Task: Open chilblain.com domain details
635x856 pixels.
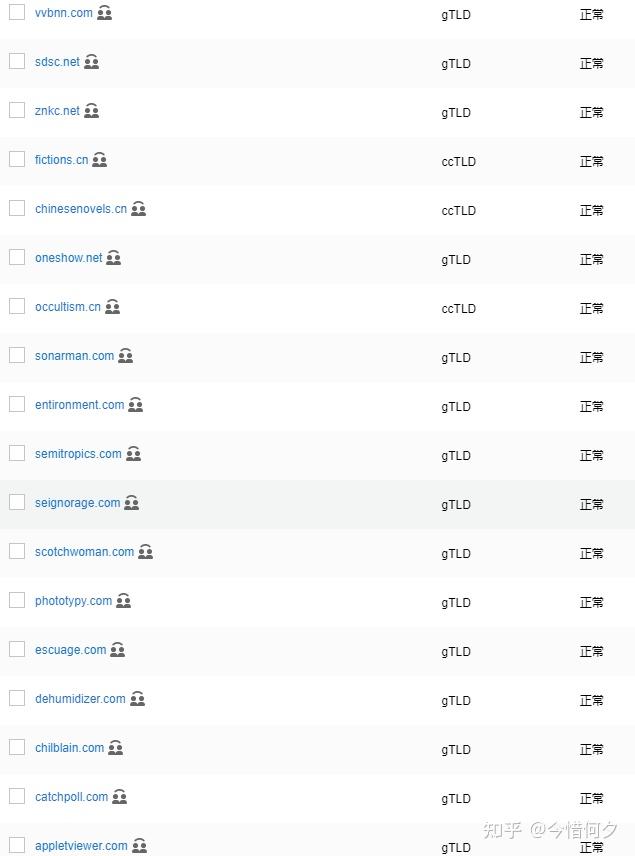Action: coord(70,748)
